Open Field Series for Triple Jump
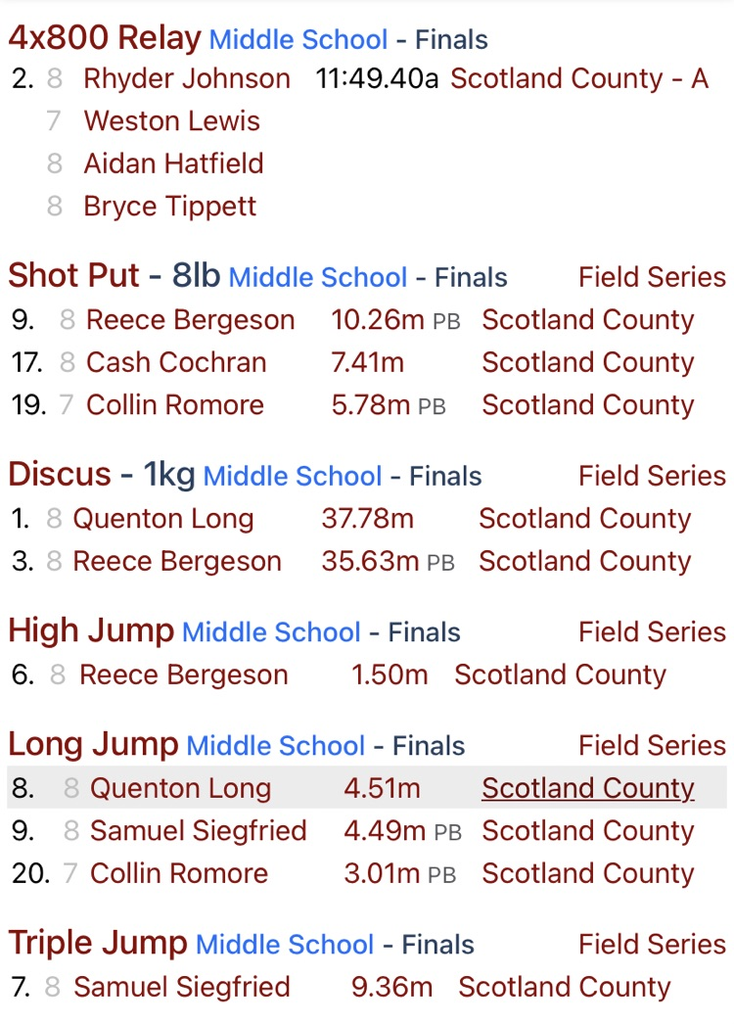The width and height of the screenshot is (734, 1024). (x=652, y=944)
